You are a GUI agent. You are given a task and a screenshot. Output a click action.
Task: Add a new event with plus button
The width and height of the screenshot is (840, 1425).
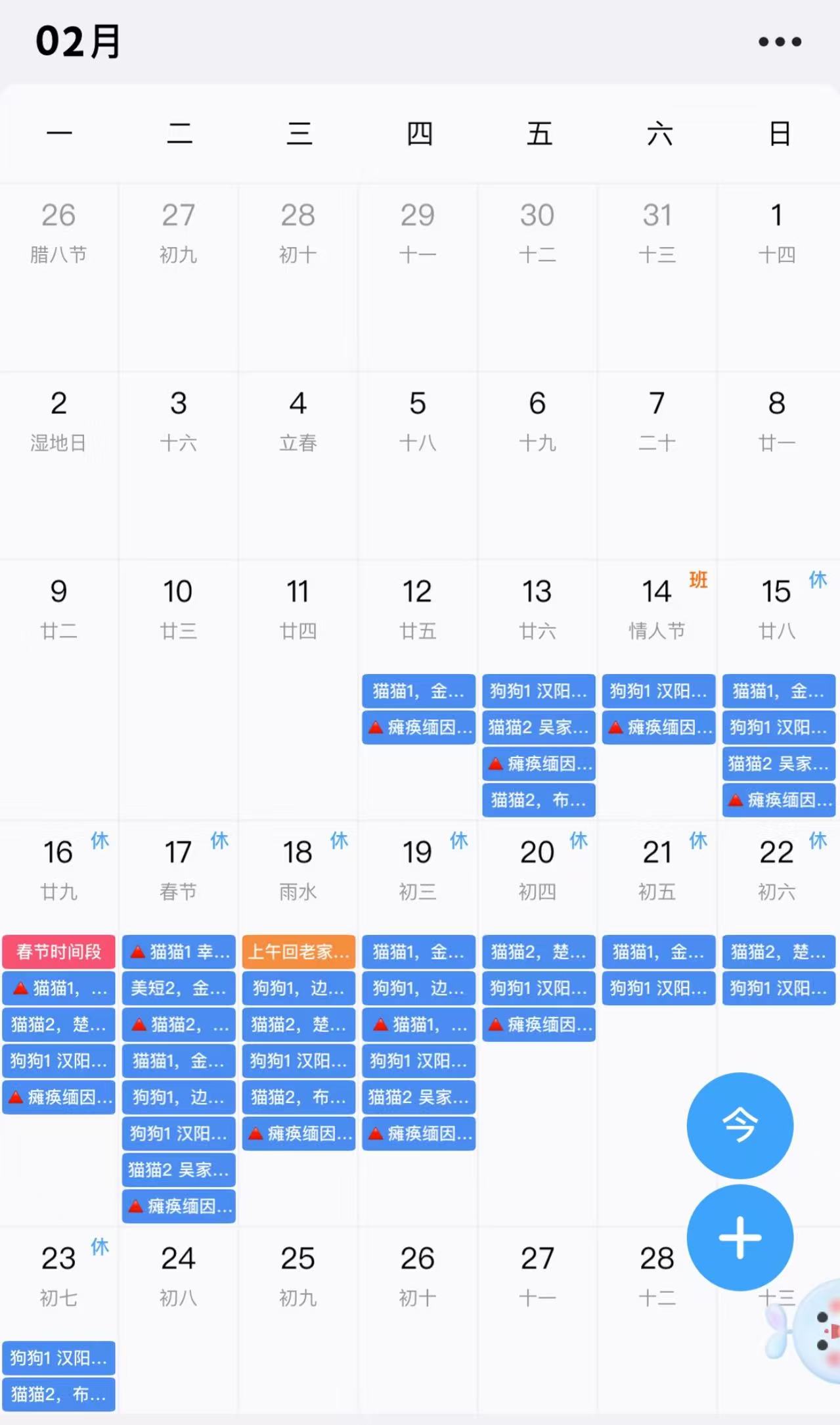coord(740,1238)
